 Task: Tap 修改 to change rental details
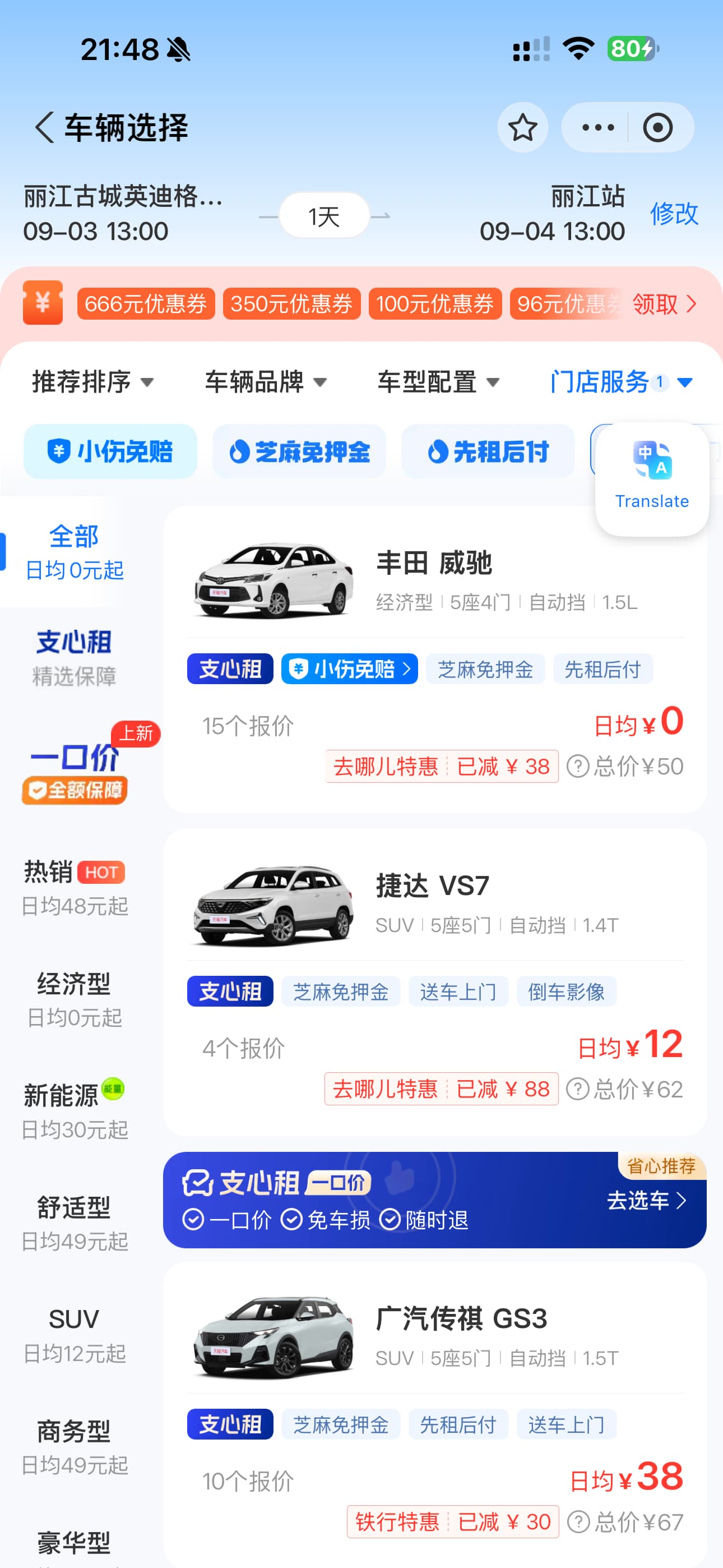click(674, 214)
